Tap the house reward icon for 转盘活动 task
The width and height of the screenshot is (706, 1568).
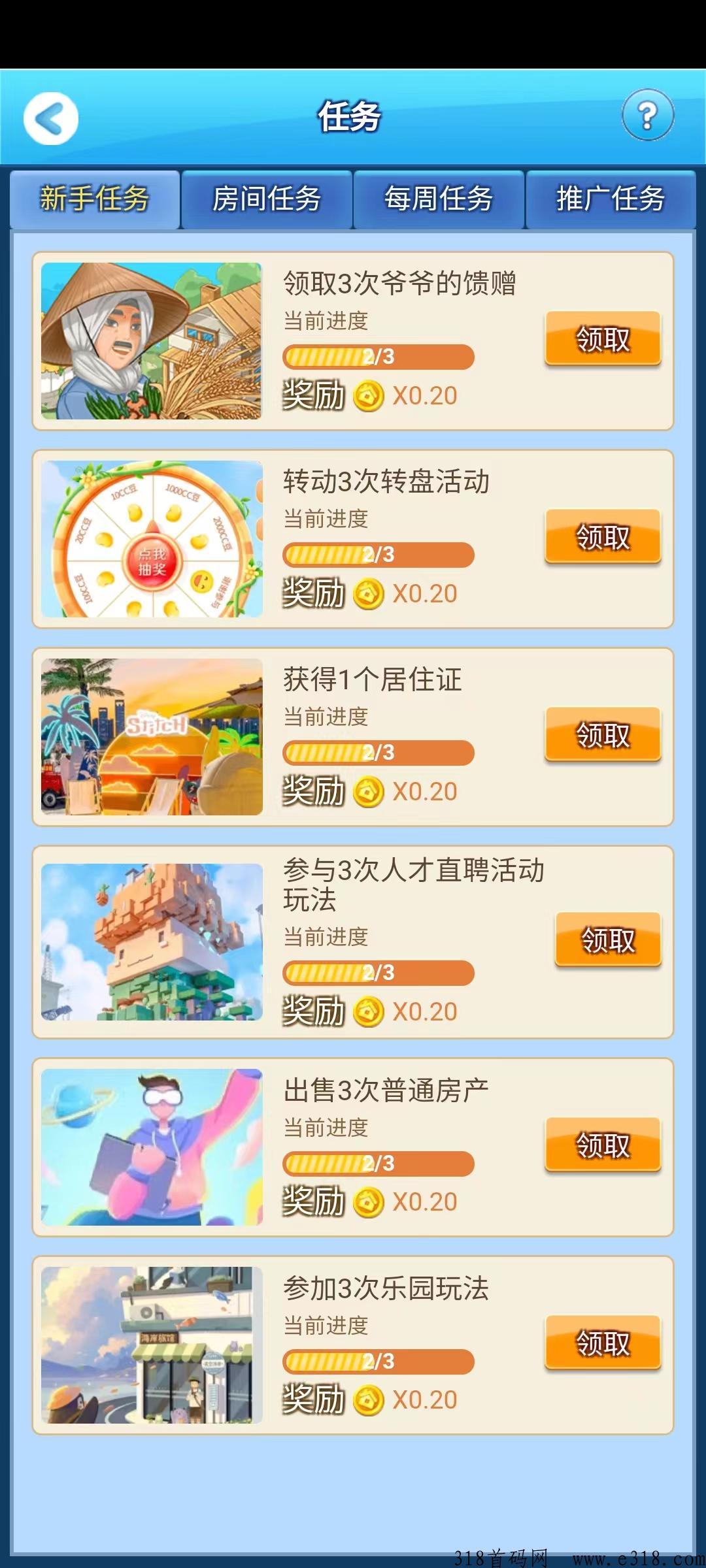[368, 594]
